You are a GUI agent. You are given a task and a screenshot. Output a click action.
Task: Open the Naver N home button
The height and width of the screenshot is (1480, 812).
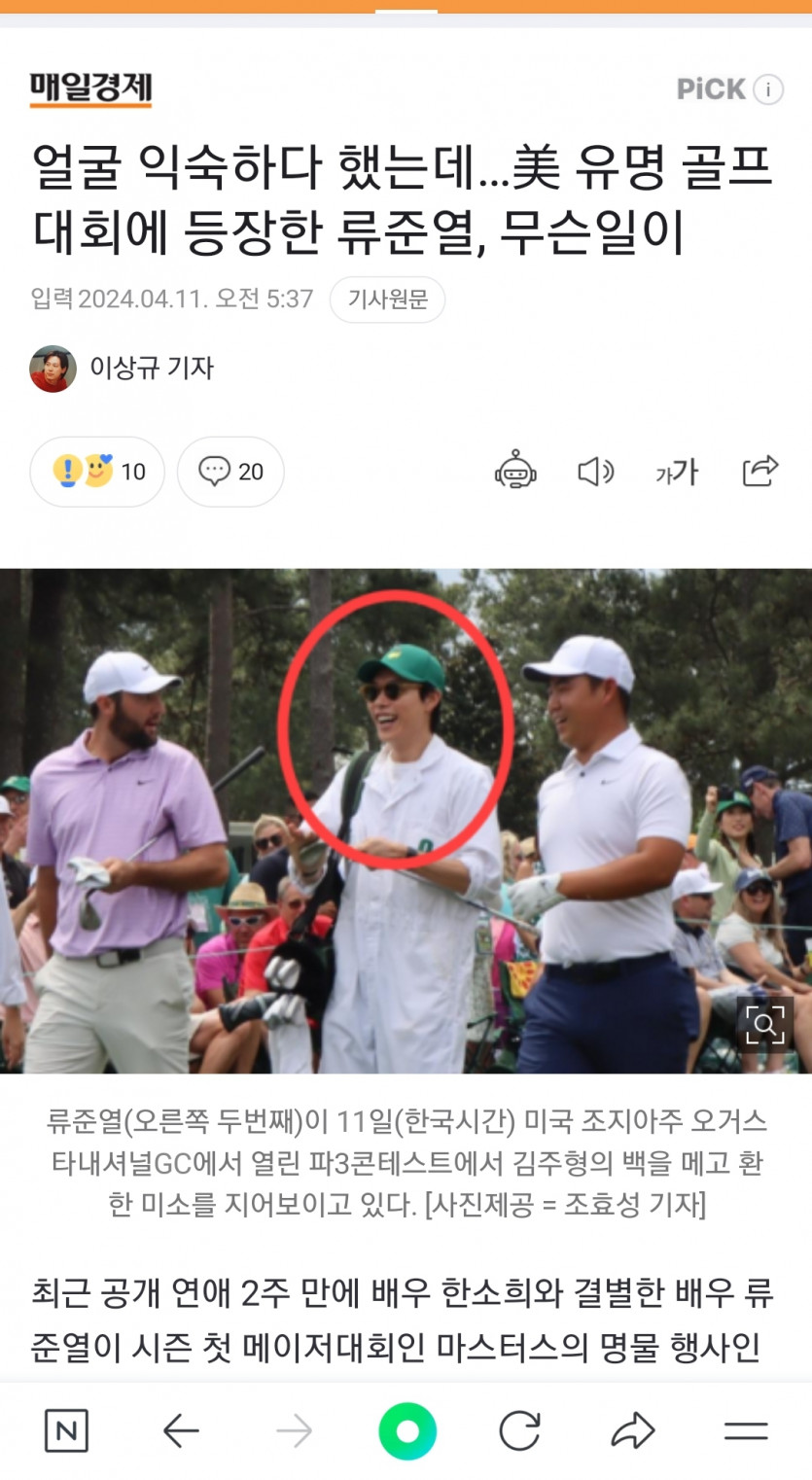tap(66, 1430)
